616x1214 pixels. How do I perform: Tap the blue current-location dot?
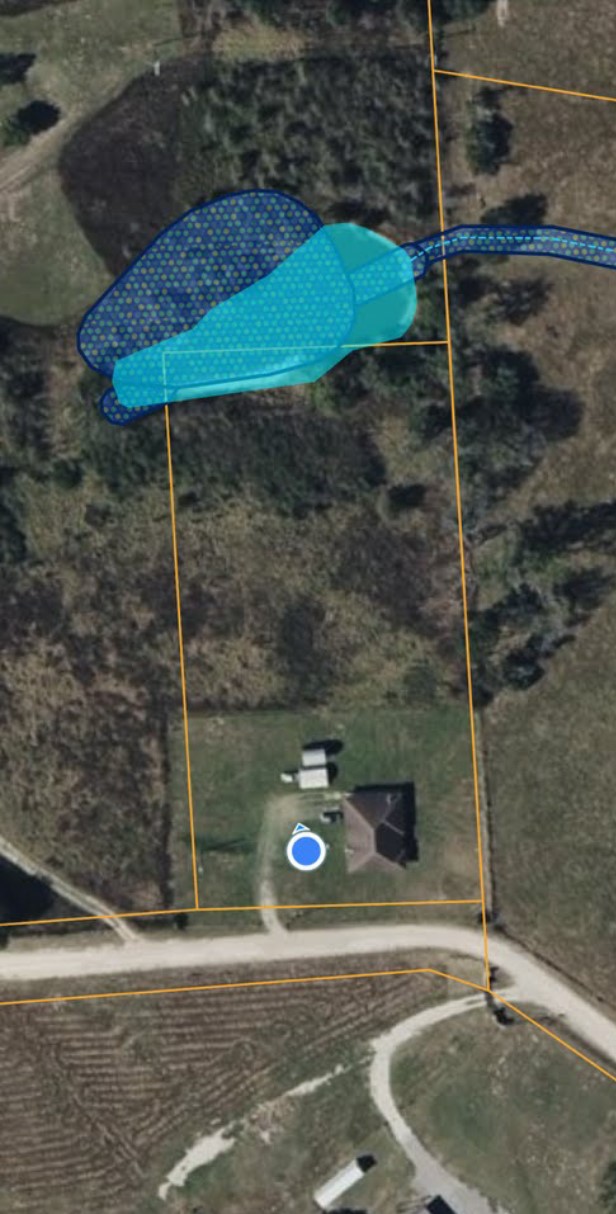point(305,851)
